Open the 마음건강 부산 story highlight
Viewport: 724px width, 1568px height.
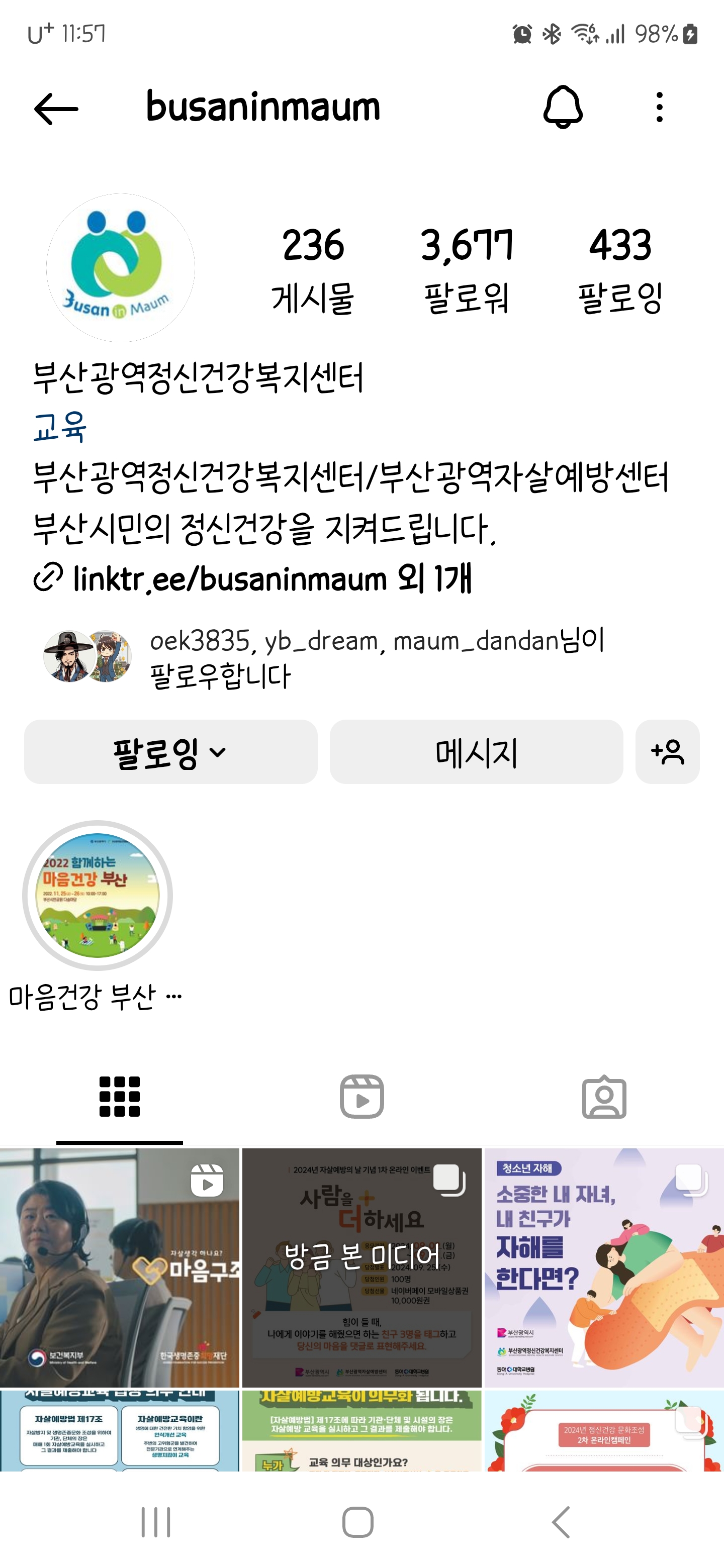(98, 895)
